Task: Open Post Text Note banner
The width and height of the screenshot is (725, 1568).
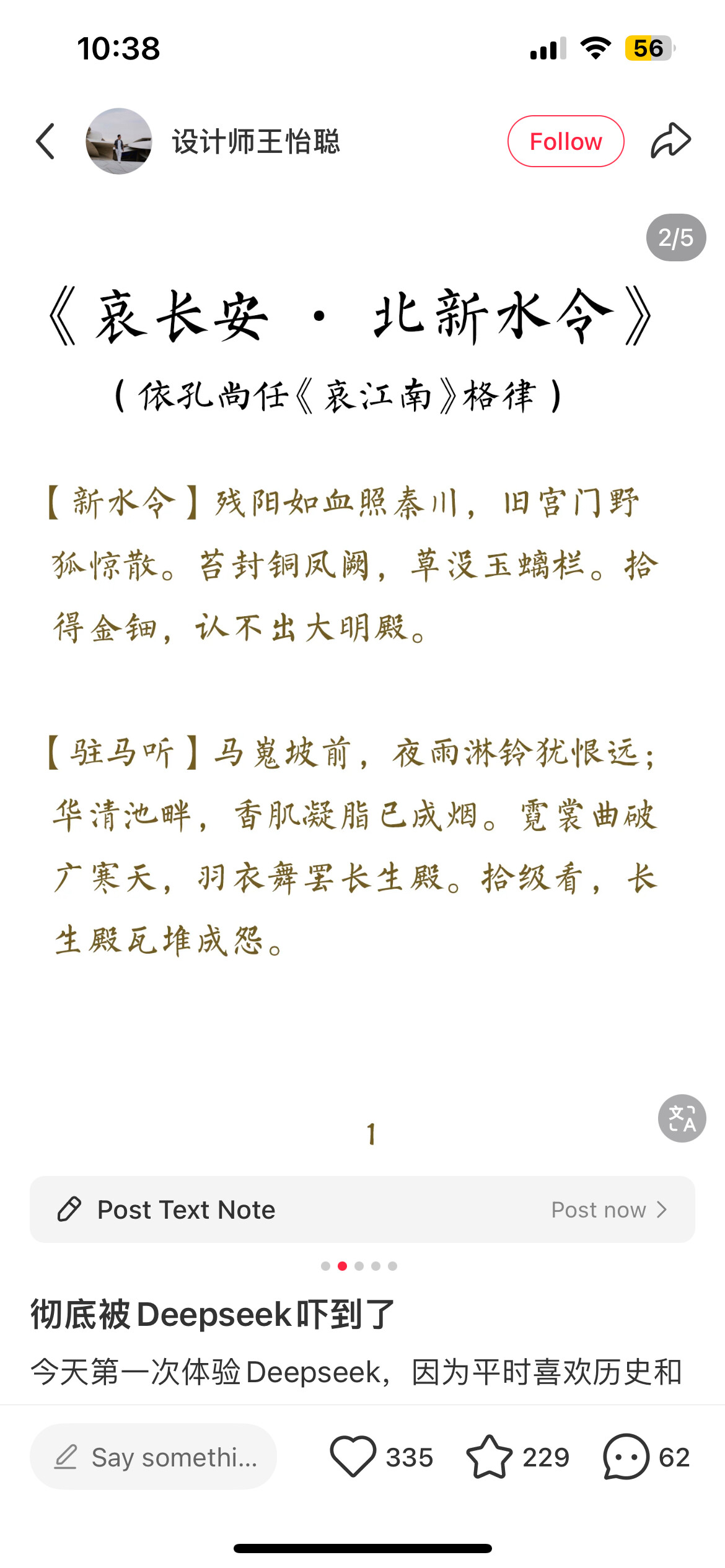Action: click(186, 1209)
